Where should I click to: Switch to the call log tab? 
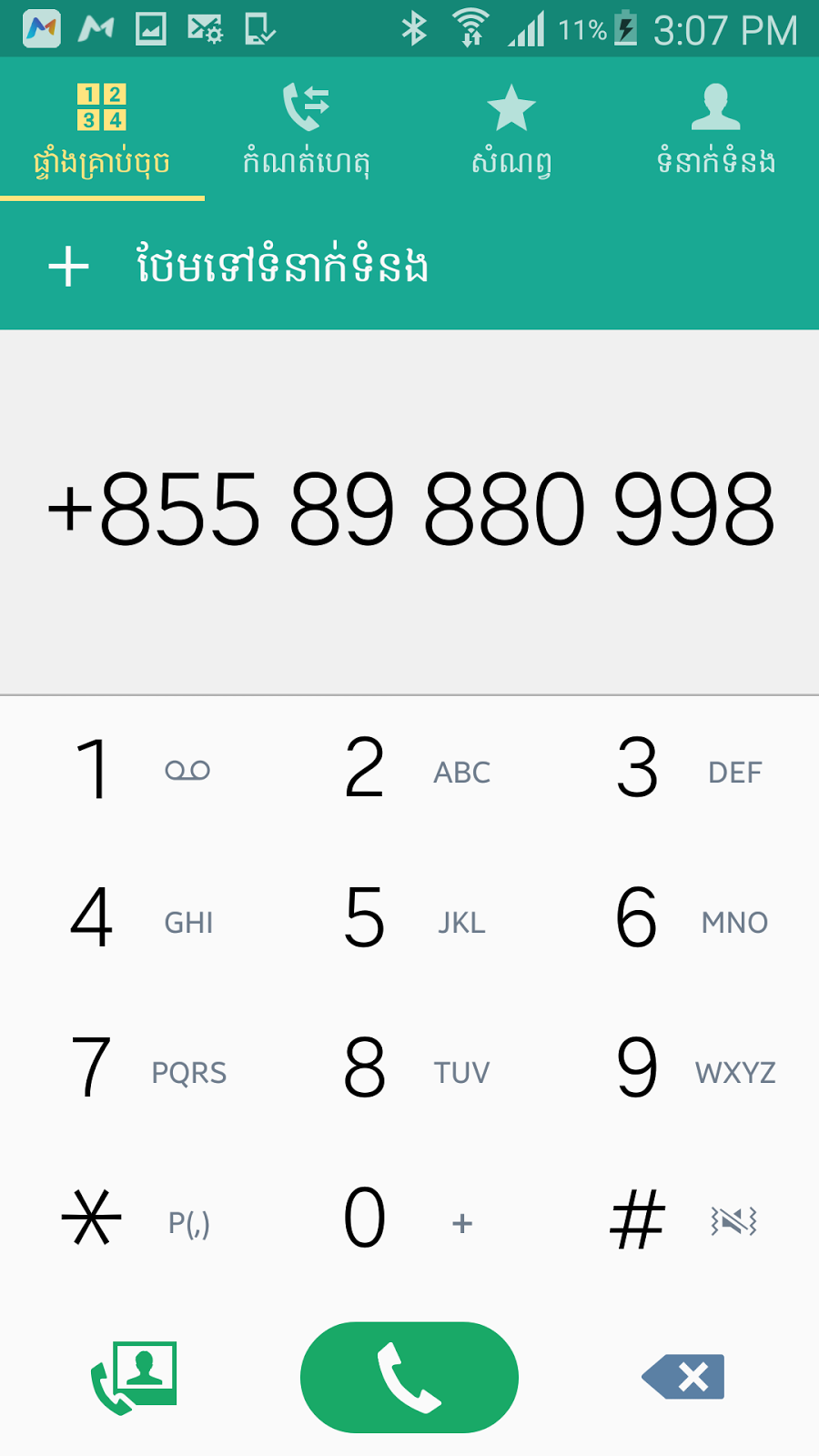(307, 128)
